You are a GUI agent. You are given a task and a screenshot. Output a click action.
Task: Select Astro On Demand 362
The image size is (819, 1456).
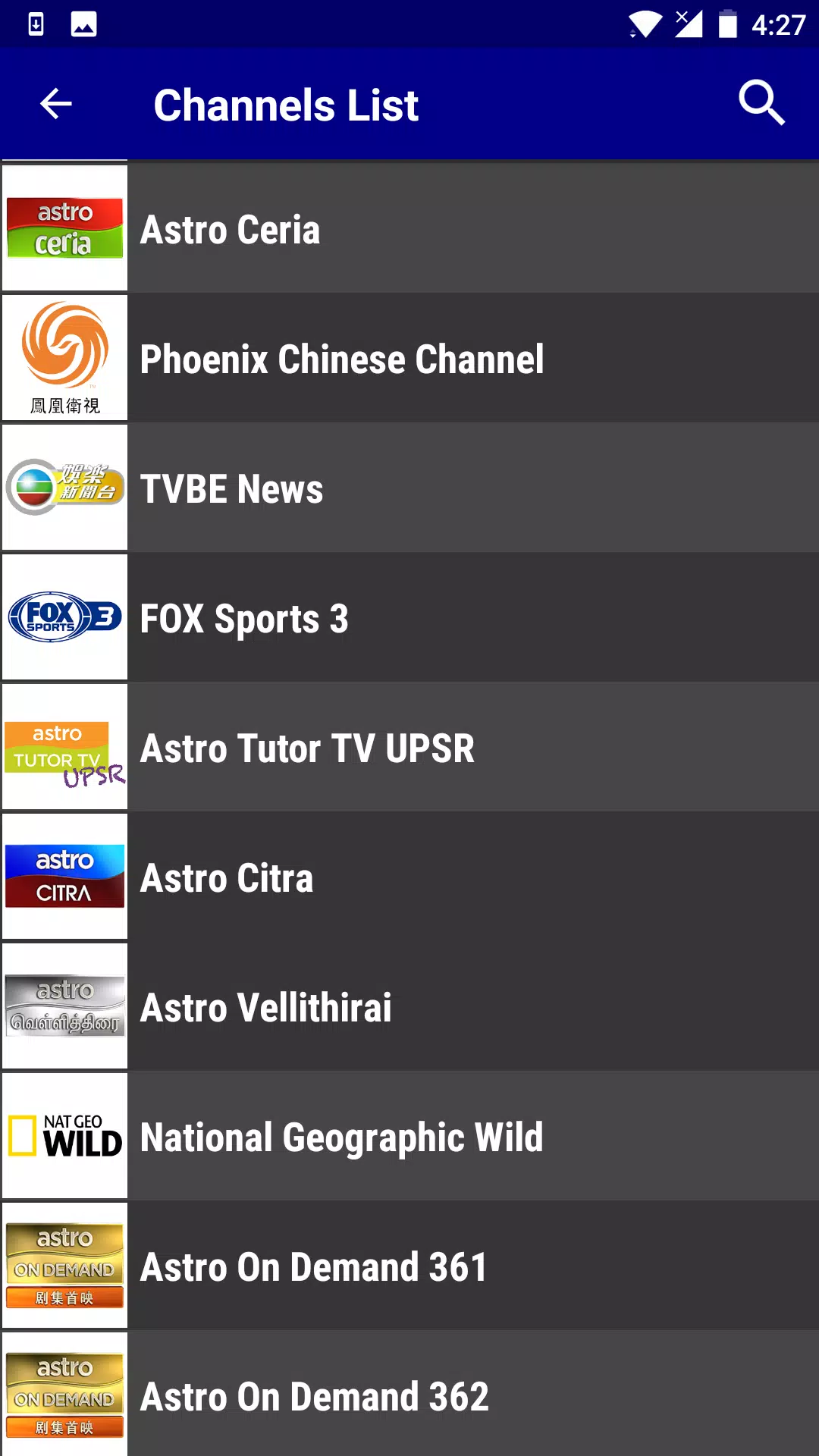[x=409, y=1394]
